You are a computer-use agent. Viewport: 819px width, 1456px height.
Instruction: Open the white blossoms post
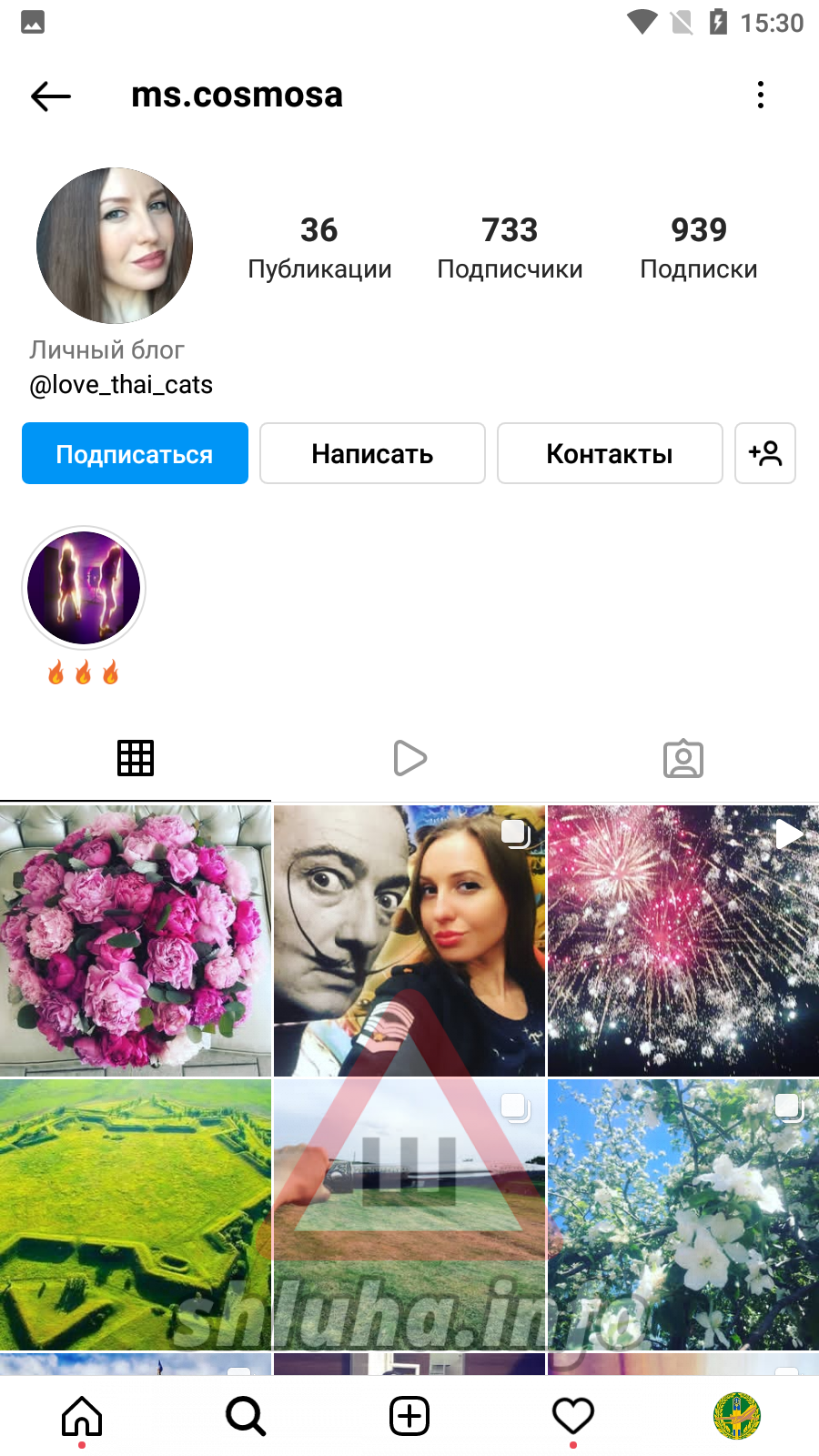[x=683, y=1215]
